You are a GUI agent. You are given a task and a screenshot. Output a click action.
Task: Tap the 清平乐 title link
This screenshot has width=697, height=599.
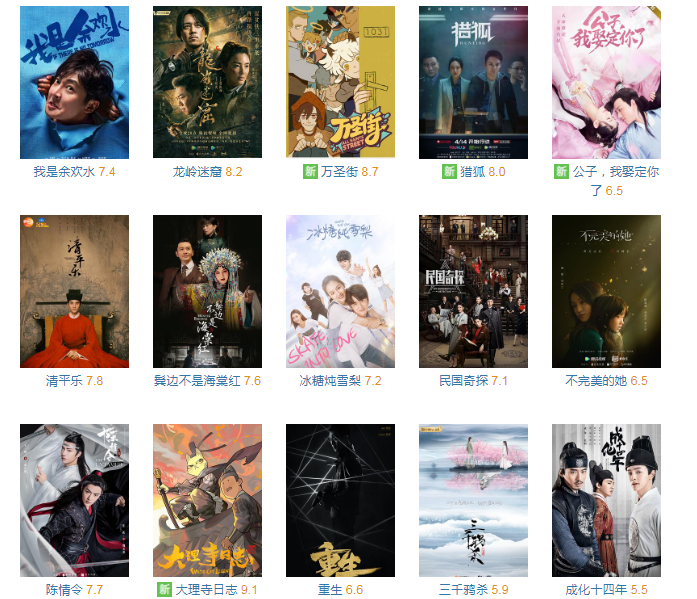[62, 381]
